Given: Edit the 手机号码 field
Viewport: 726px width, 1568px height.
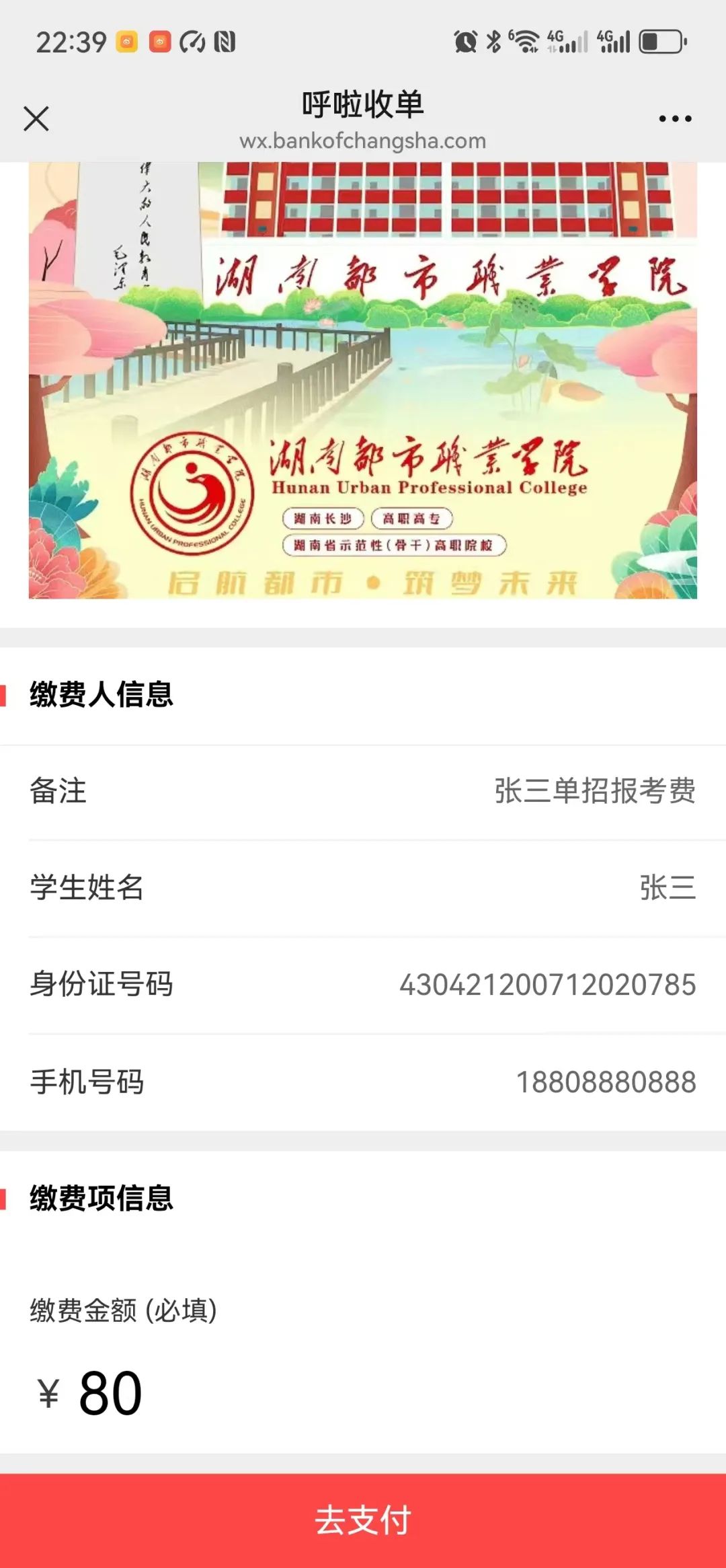Looking at the screenshot, I should (x=605, y=1082).
